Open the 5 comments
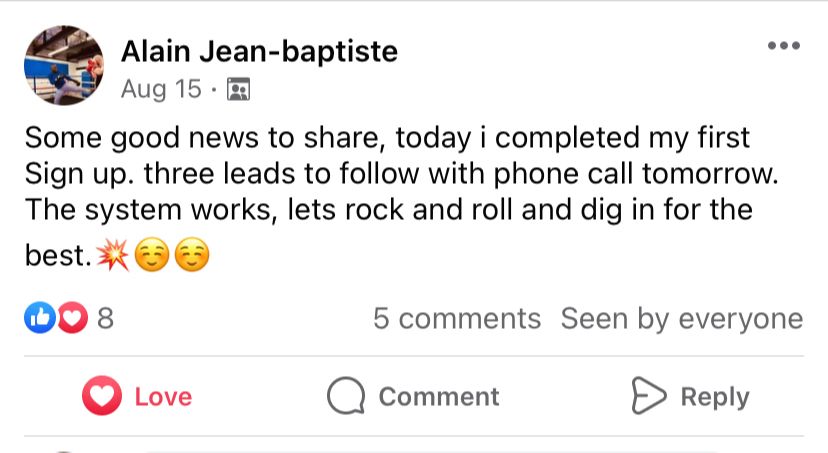Screen dimensions: 828x453 click(456, 319)
